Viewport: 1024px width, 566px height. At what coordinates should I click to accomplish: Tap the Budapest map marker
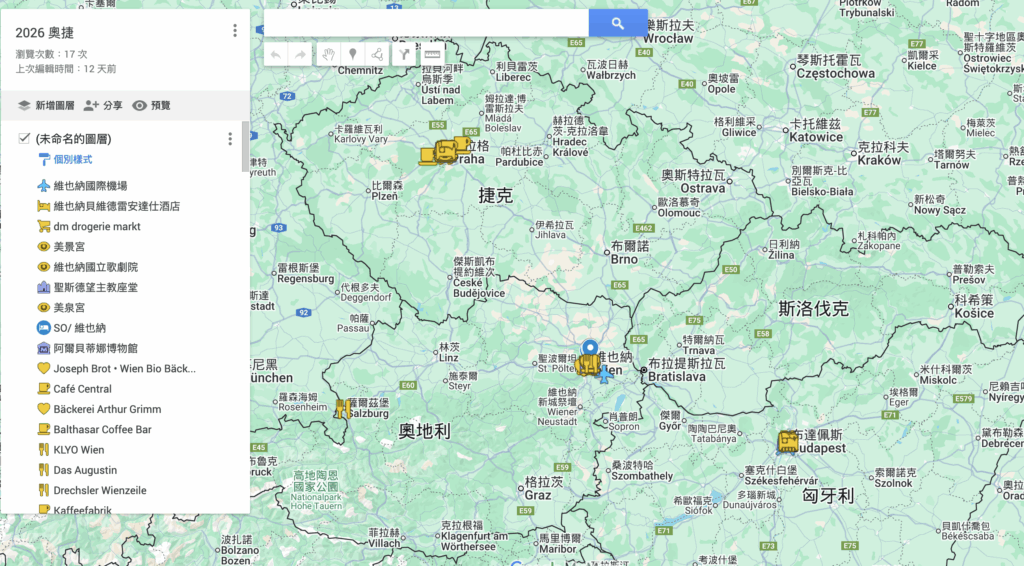click(788, 441)
